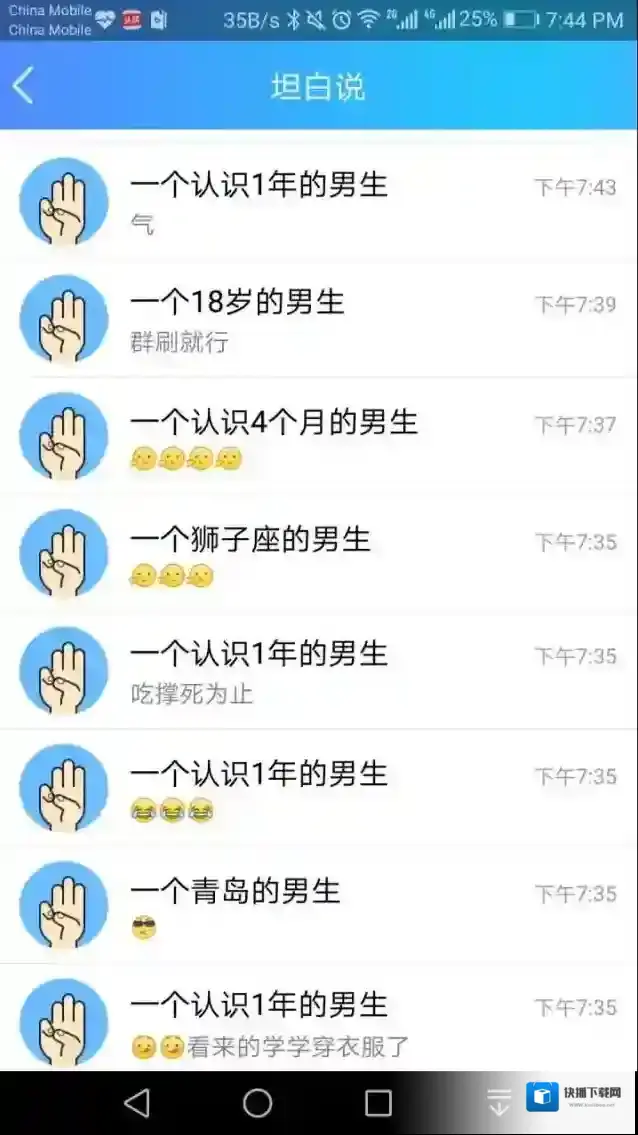This screenshot has width=638, height=1135.
Task: Tap the system home button
Action: pos(258,1102)
